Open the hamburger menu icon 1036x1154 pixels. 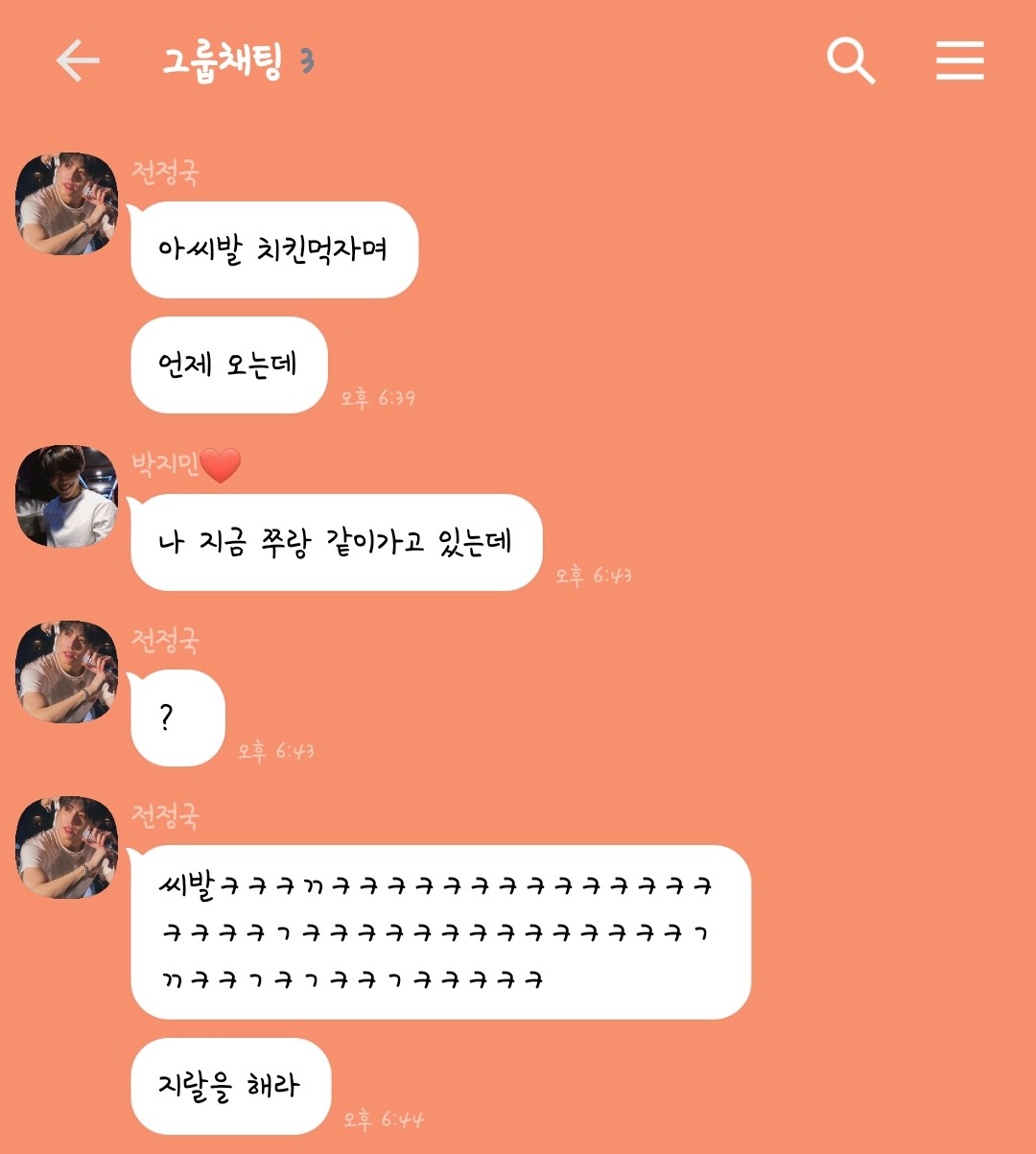[x=958, y=60]
